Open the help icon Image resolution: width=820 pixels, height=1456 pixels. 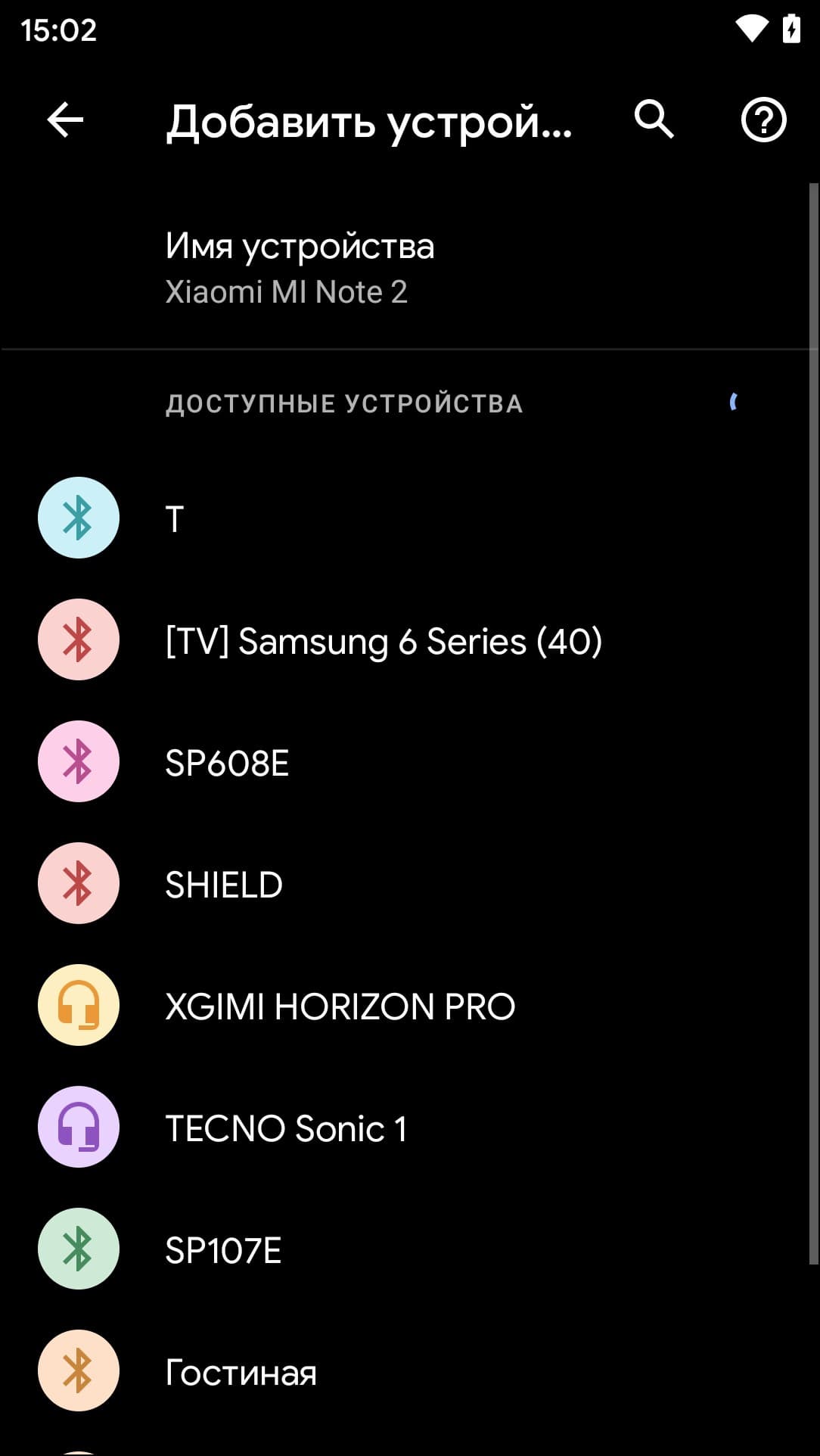point(763,120)
